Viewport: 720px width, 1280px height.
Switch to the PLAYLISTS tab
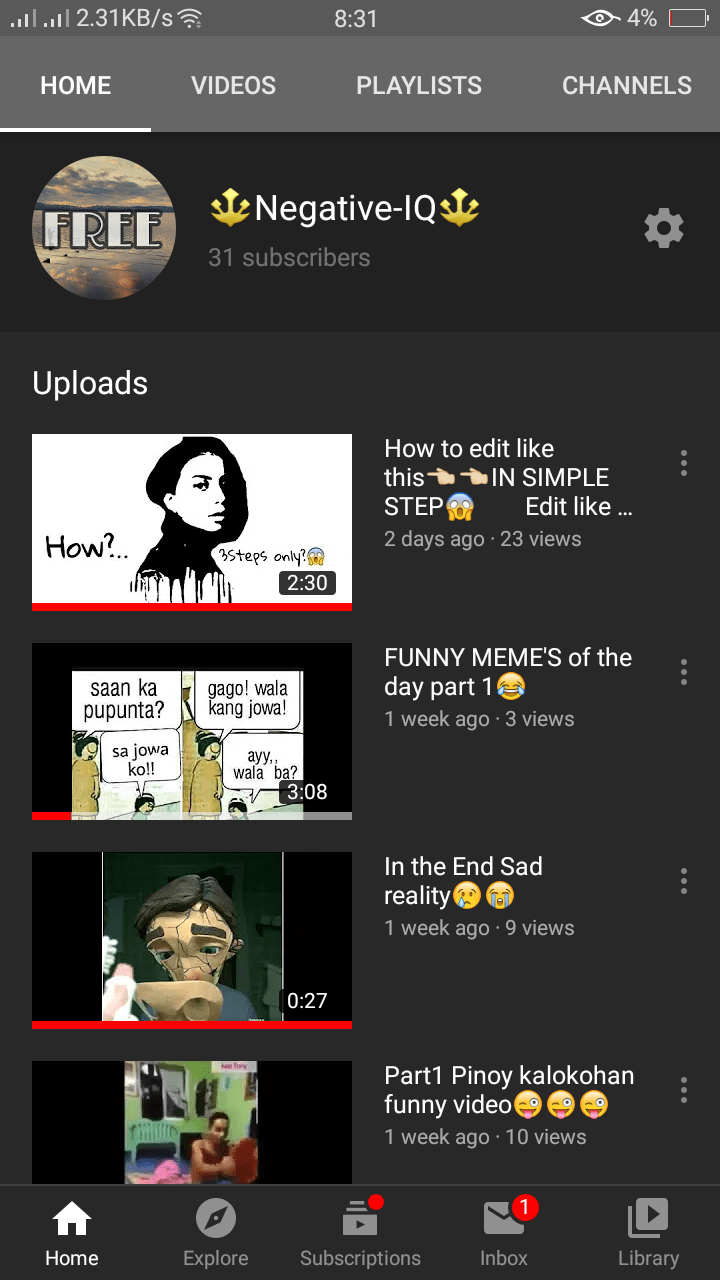418,86
